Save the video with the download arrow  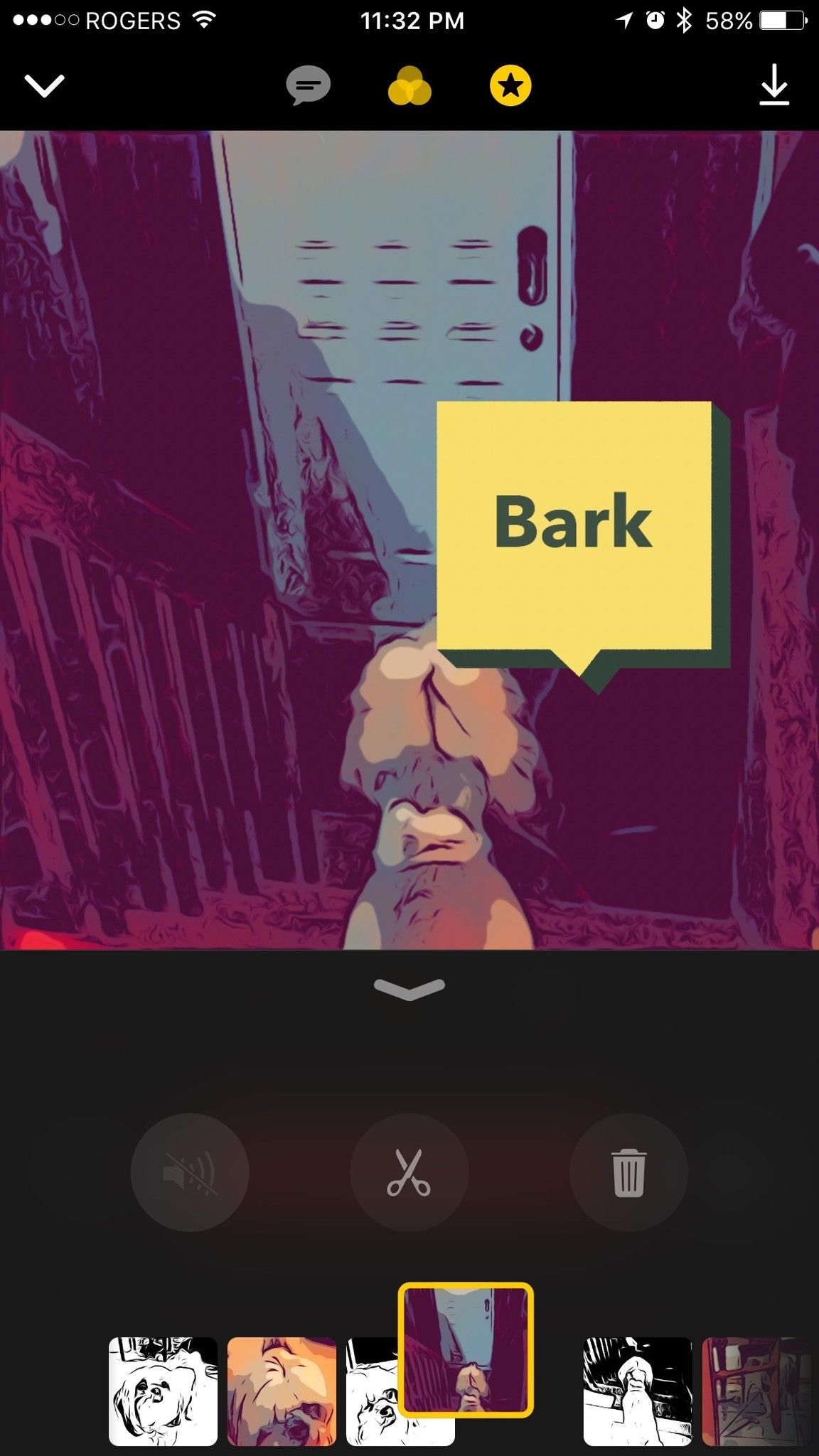click(773, 86)
